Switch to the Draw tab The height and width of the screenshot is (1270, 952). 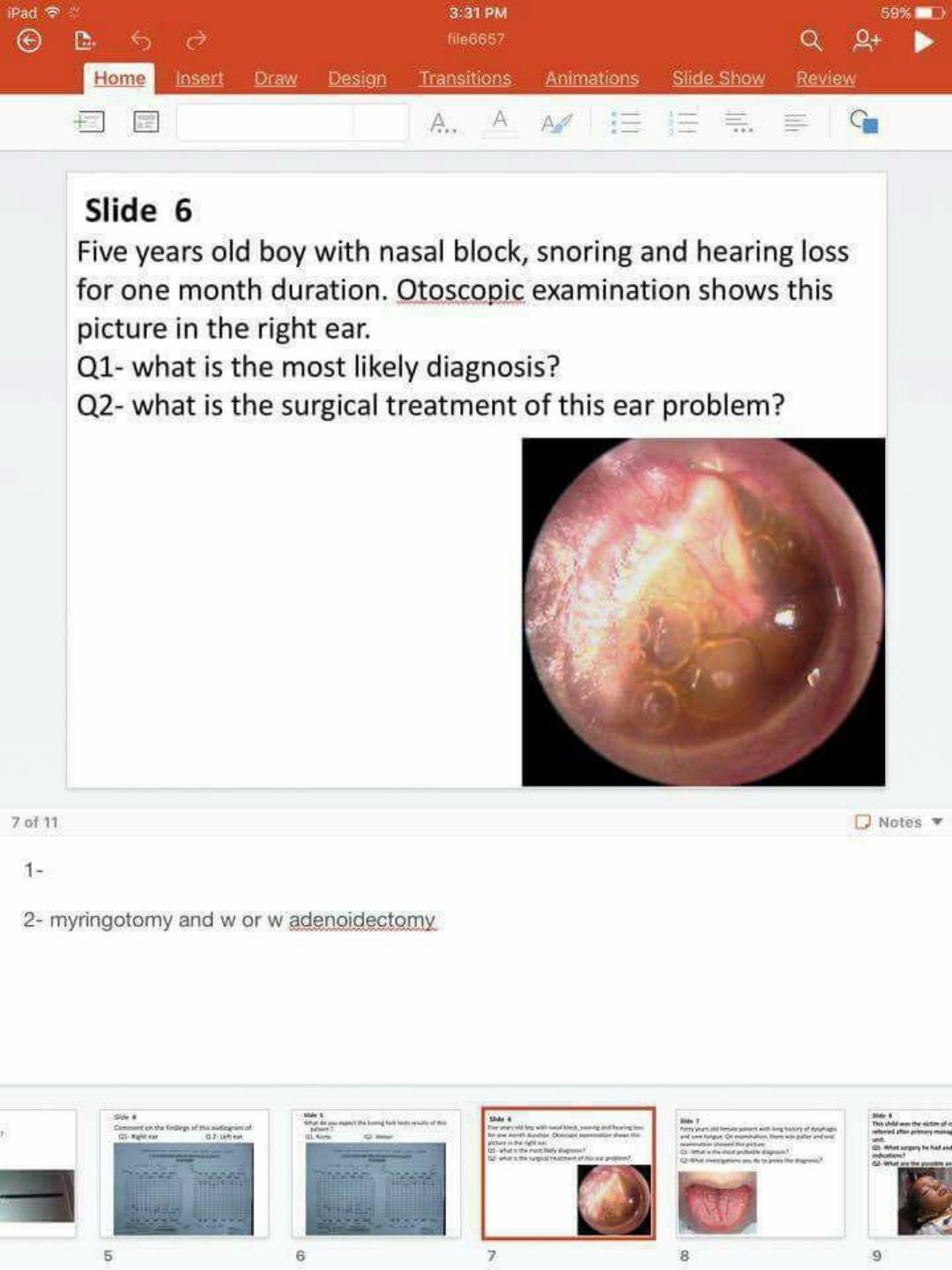point(275,78)
